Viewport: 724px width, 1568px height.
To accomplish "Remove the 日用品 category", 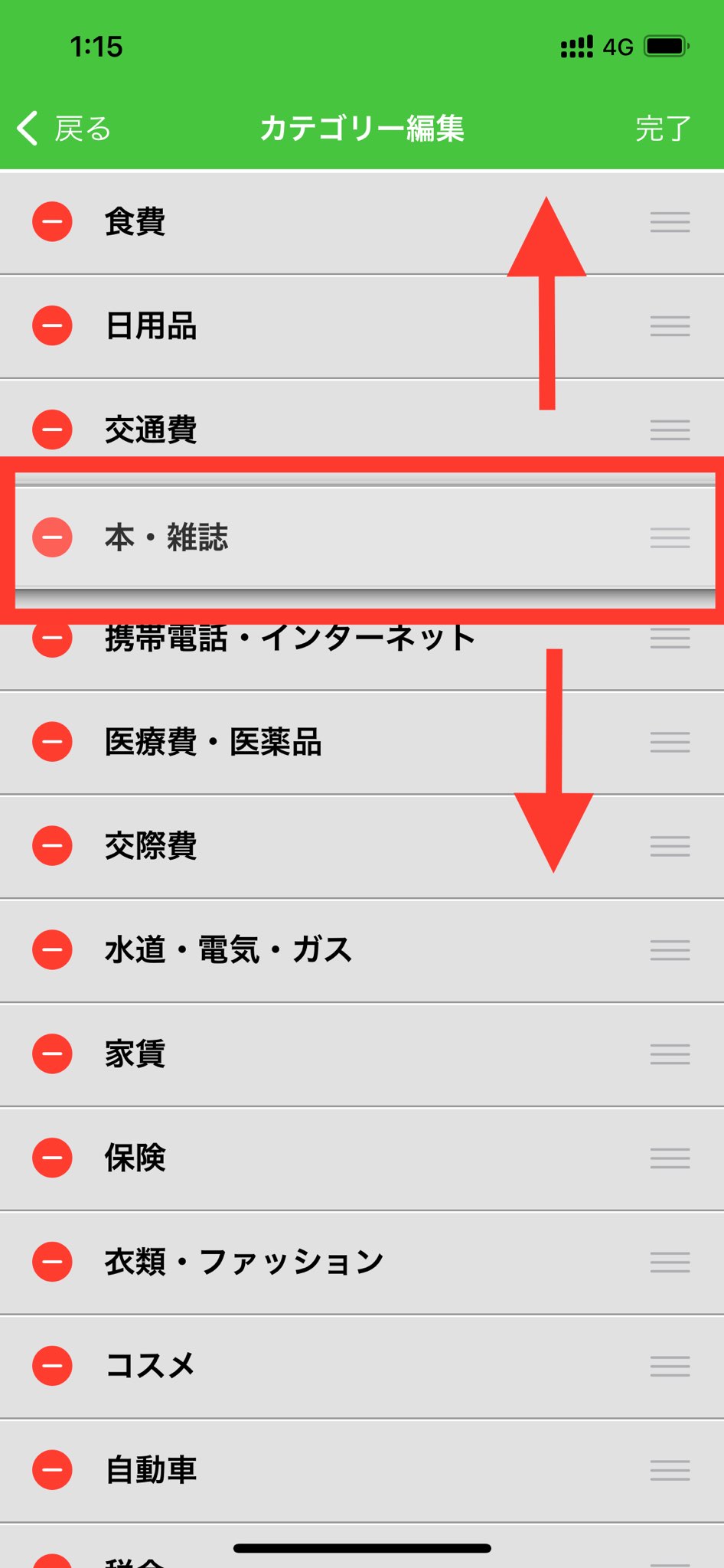I will point(52,325).
